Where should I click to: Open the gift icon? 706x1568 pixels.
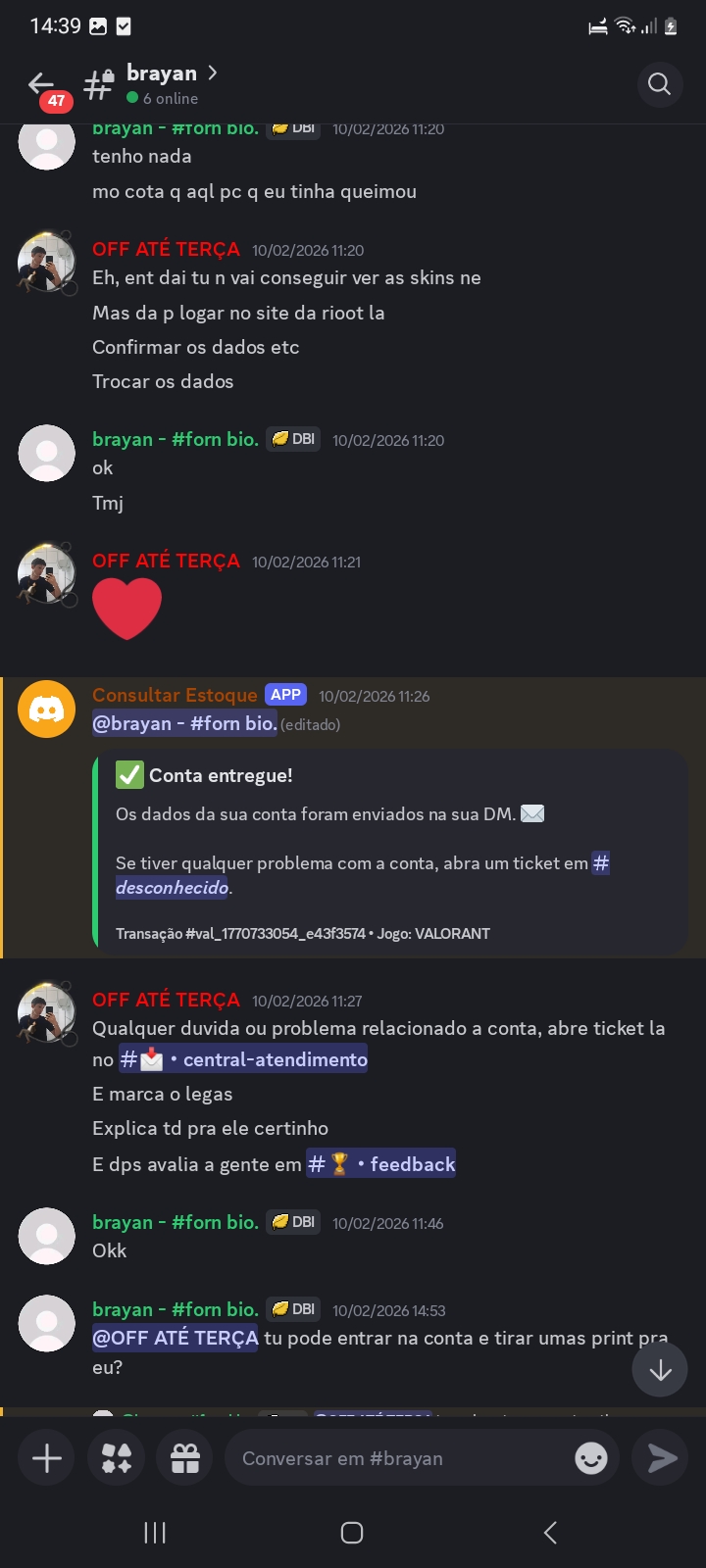[x=185, y=1458]
